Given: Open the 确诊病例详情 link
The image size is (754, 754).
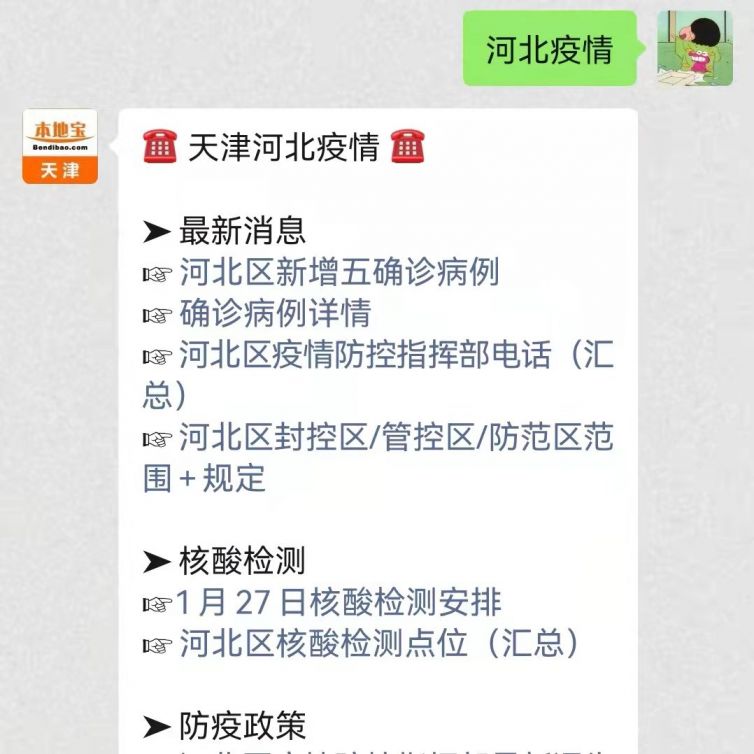Looking at the screenshot, I should coord(275,314).
